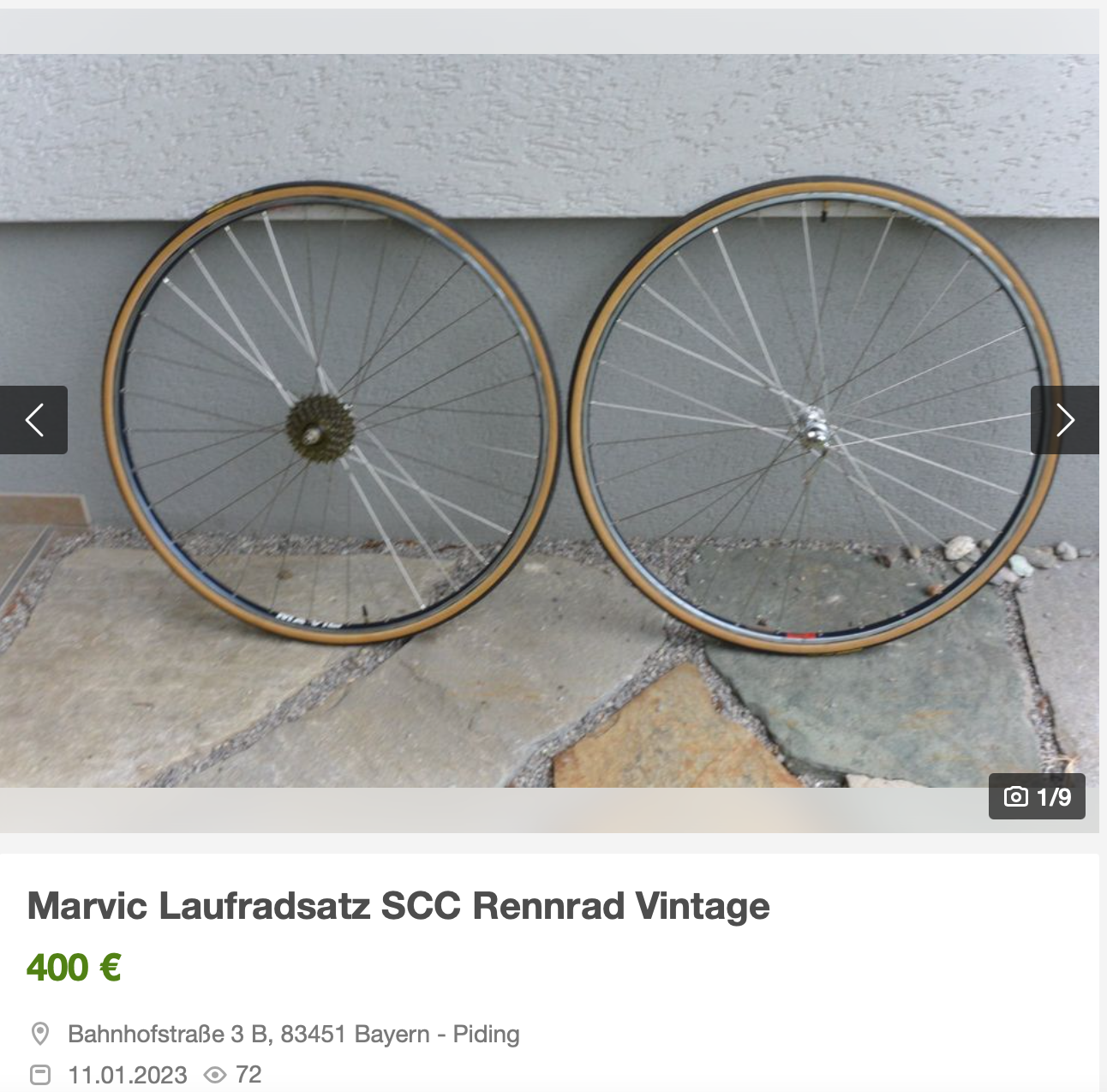
Task: Go to the next listing photo
Action: (1064, 420)
